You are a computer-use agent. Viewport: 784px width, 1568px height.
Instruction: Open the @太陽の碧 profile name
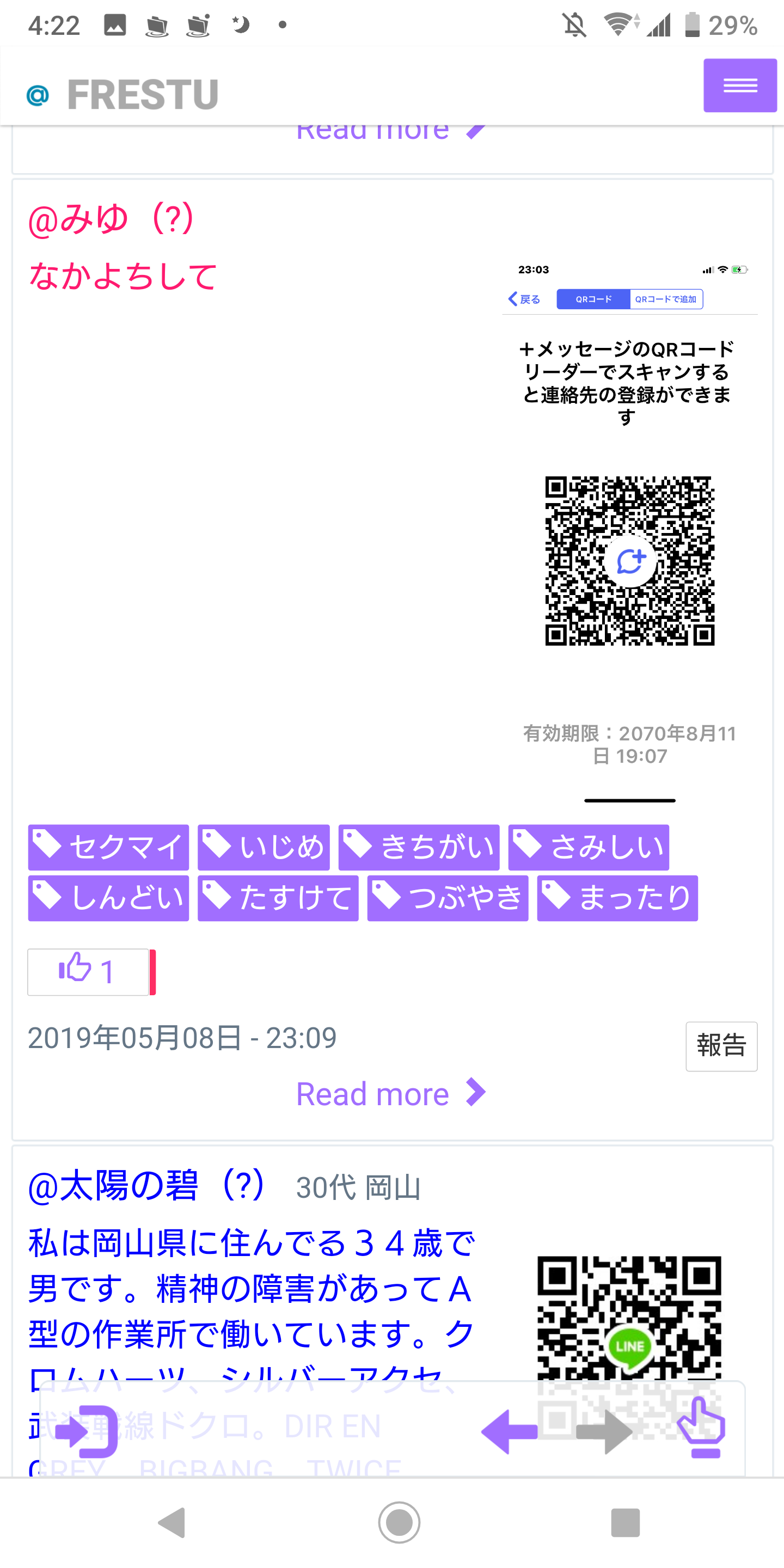click(146, 1185)
